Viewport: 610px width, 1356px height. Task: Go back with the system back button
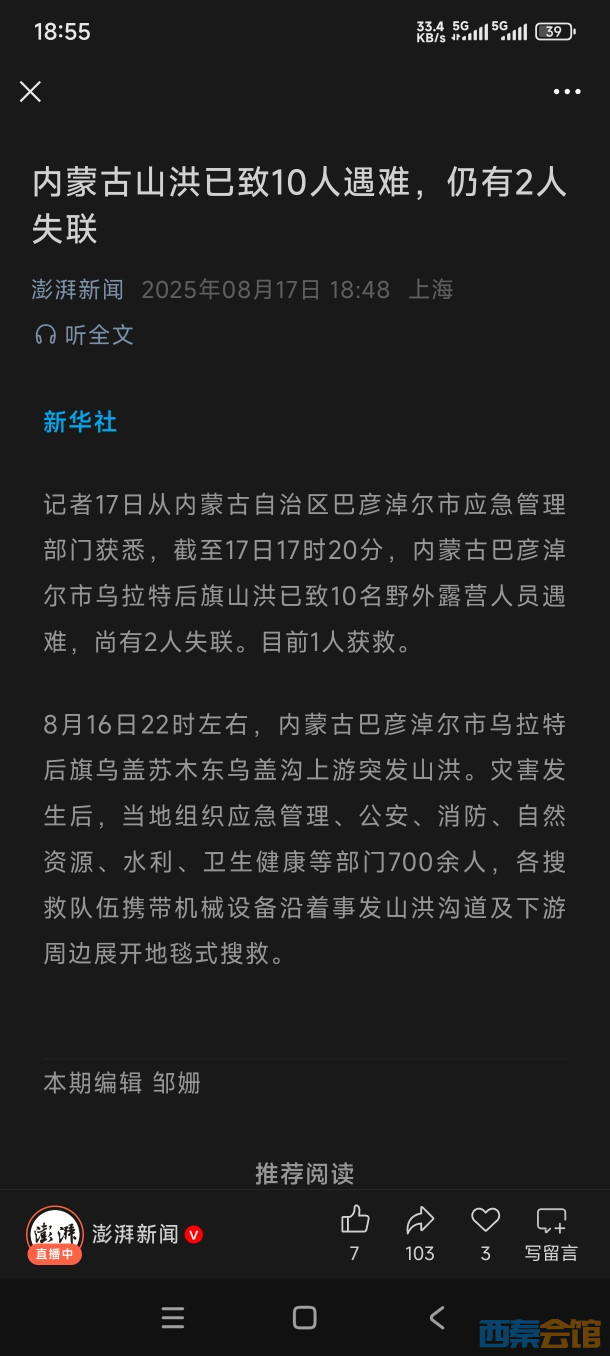437,1318
